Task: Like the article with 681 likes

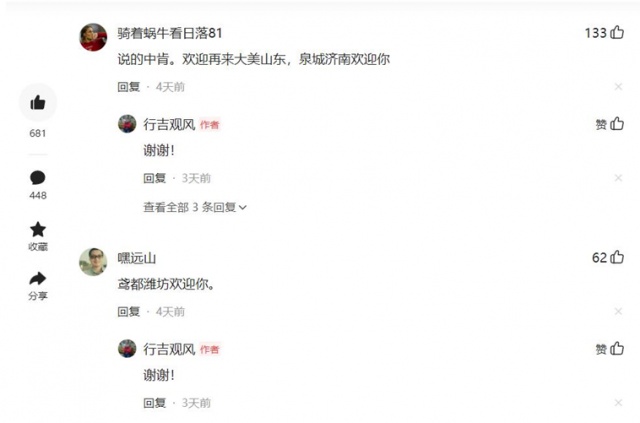Action: pyautogui.click(x=38, y=102)
